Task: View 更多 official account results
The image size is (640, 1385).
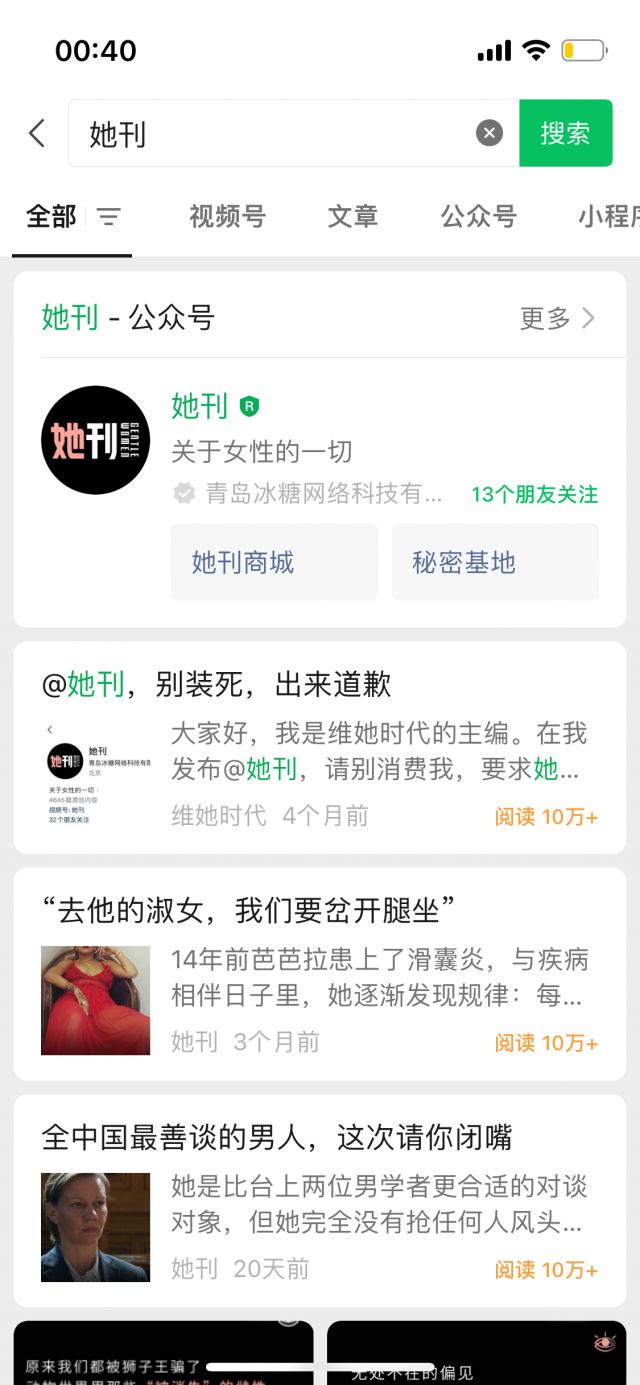Action: click(x=557, y=318)
